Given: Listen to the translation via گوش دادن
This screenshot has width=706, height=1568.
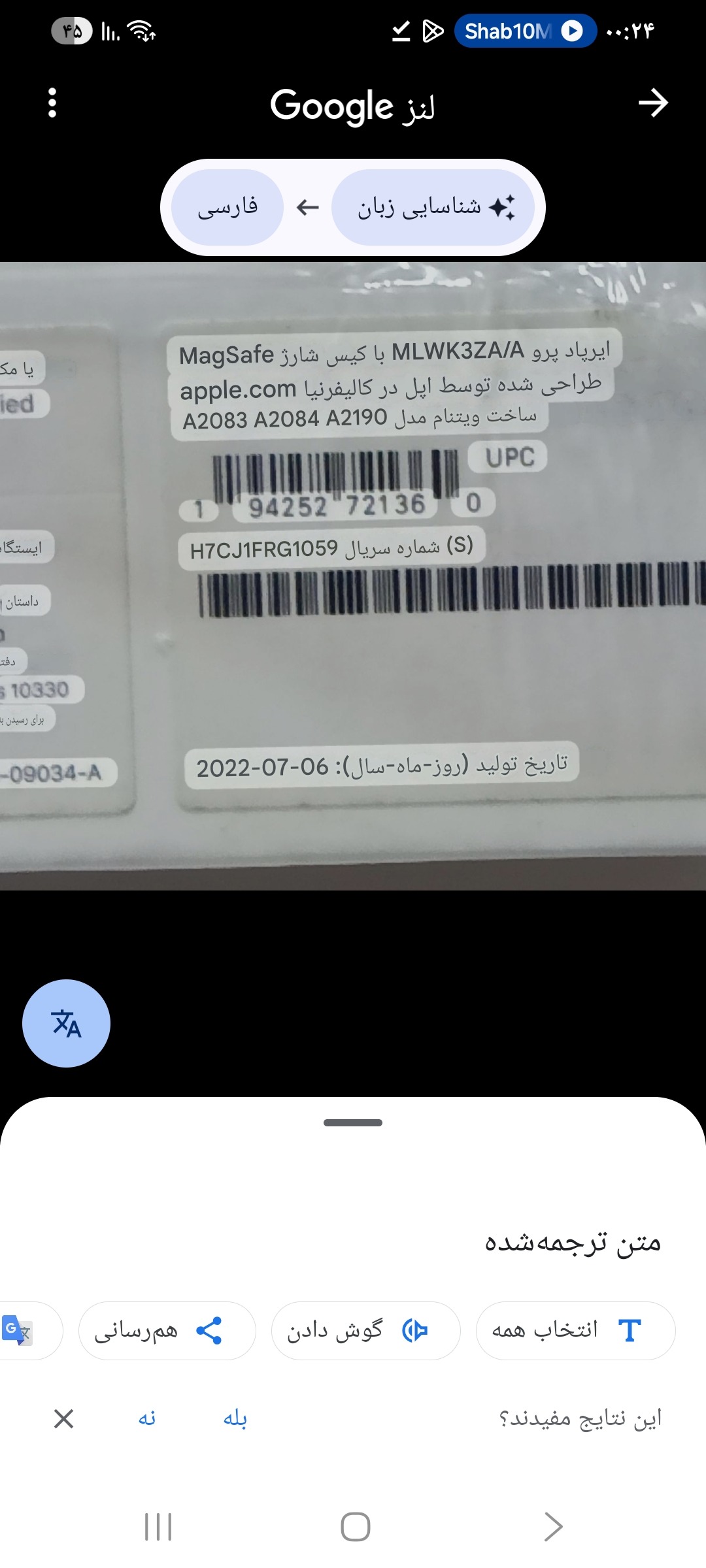Looking at the screenshot, I should (365, 1330).
